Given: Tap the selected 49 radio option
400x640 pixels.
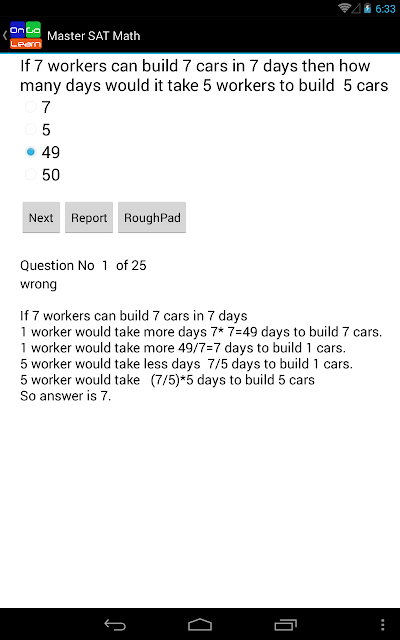Looking at the screenshot, I should 42,152.
